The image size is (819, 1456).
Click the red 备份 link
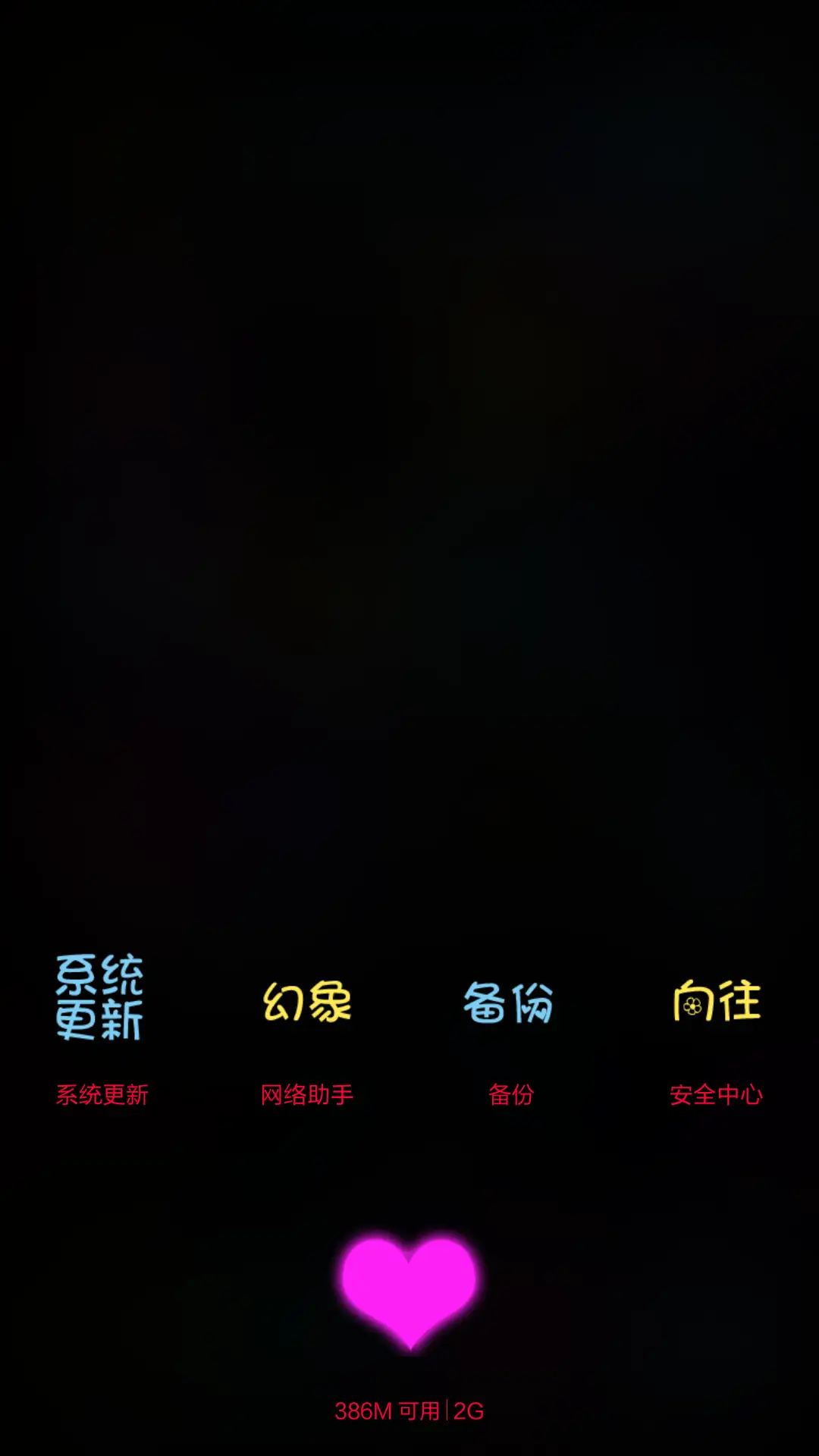(510, 1093)
